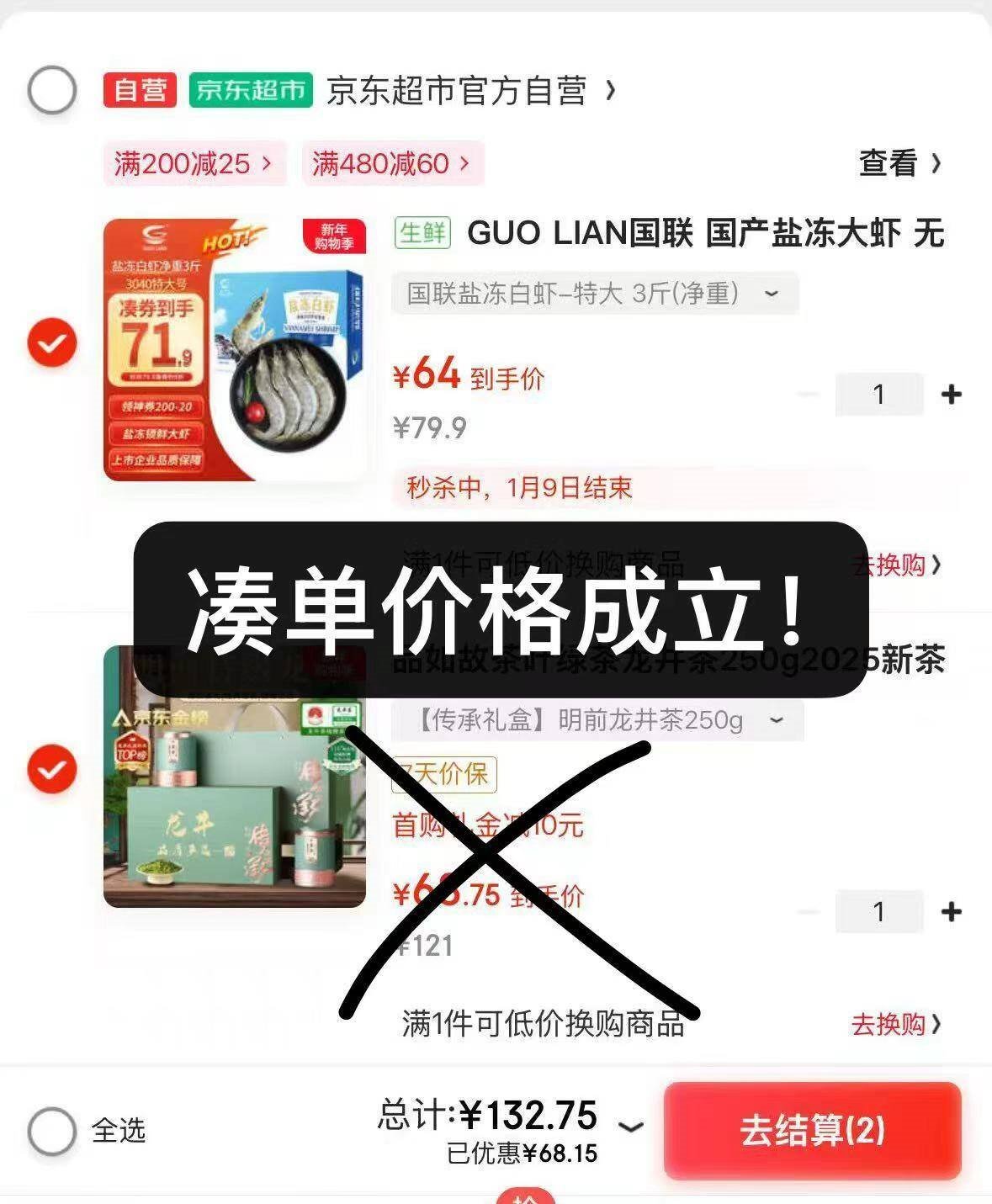Uncheck the 龙井茶 gift box item
992x1204 pixels.
click(52, 769)
